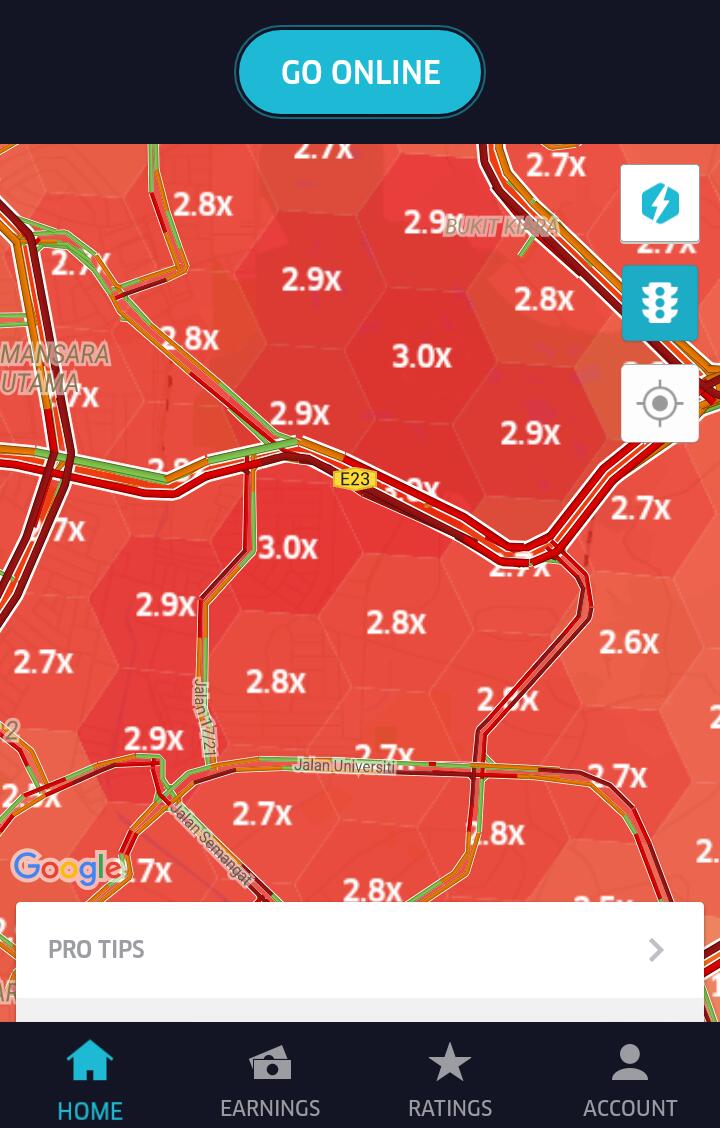The image size is (720, 1128).
Task: Open Pro Tips via the right chevron
Action: pos(655,949)
